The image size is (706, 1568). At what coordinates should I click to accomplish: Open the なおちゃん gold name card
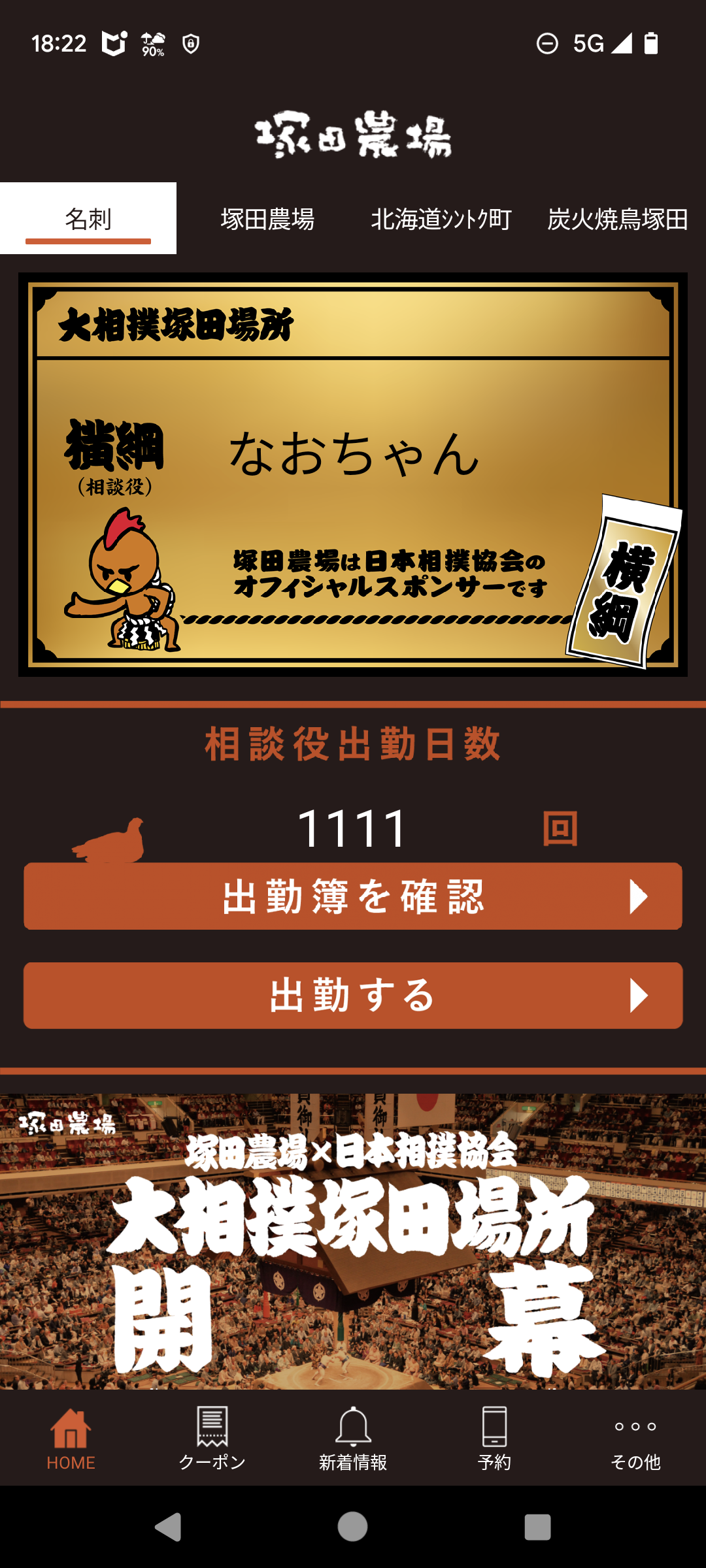point(353,474)
